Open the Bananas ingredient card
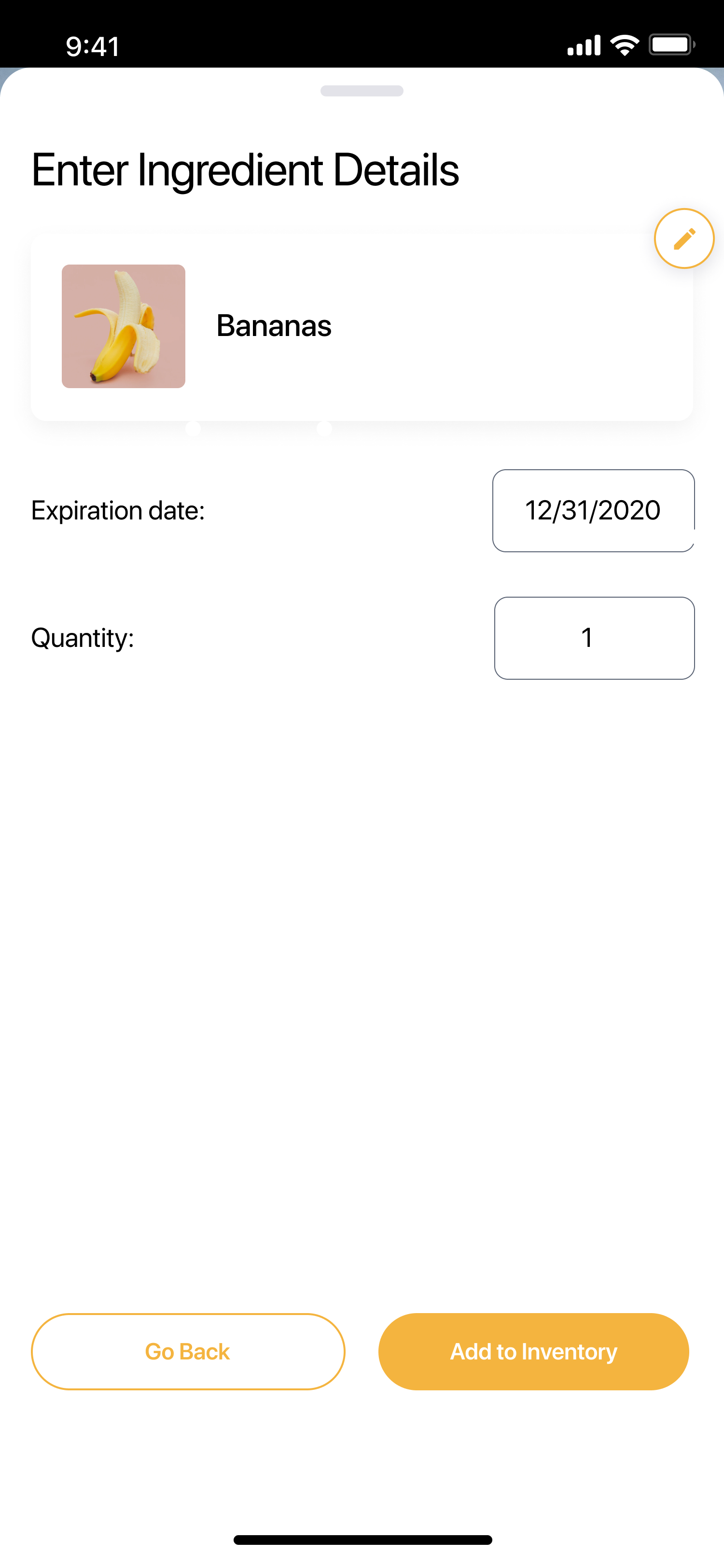The width and height of the screenshot is (724, 1568). (362, 327)
